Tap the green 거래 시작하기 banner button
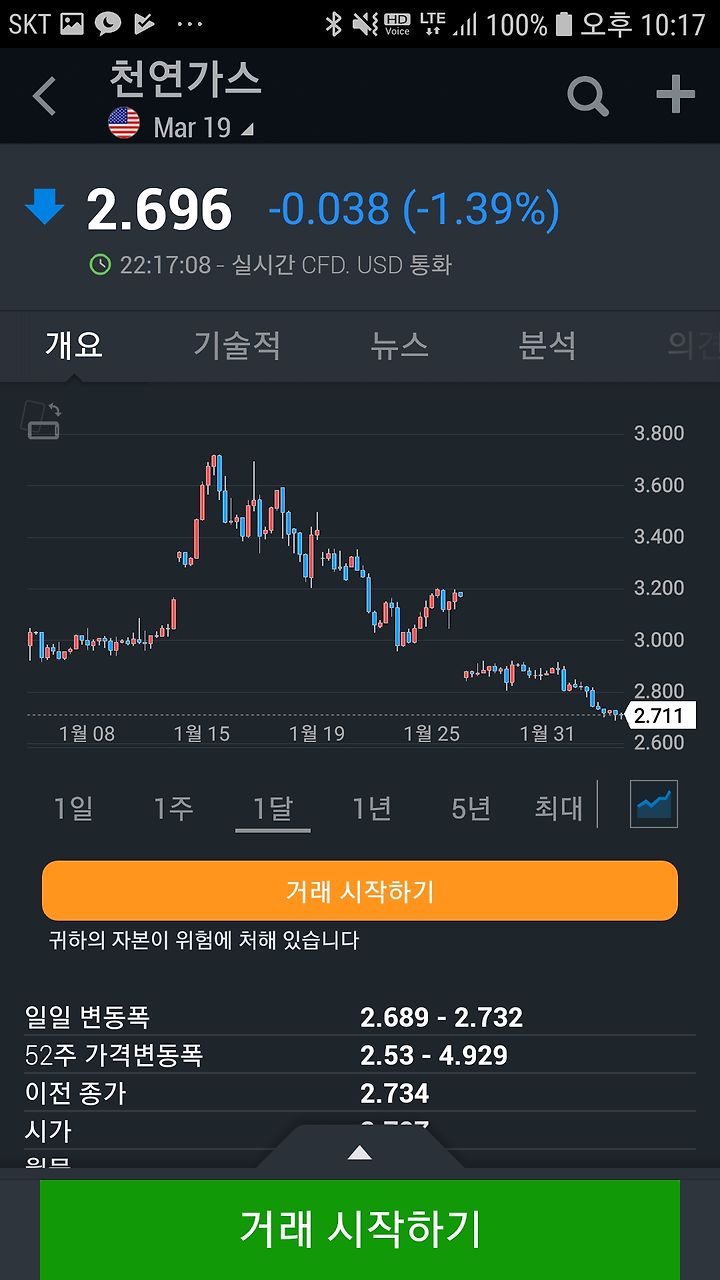This screenshot has width=720, height=1280. point(360,1229)
